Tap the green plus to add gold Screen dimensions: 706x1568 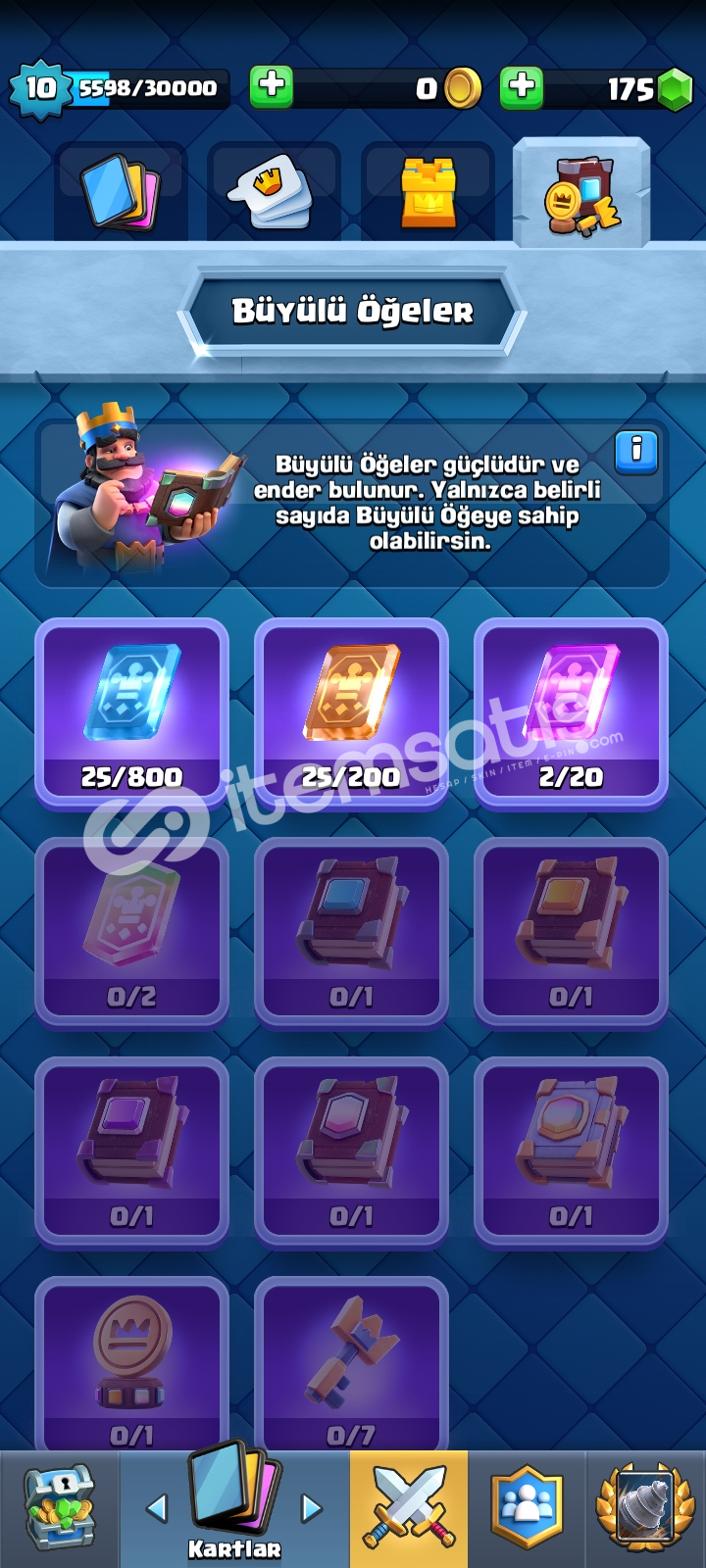272,87
